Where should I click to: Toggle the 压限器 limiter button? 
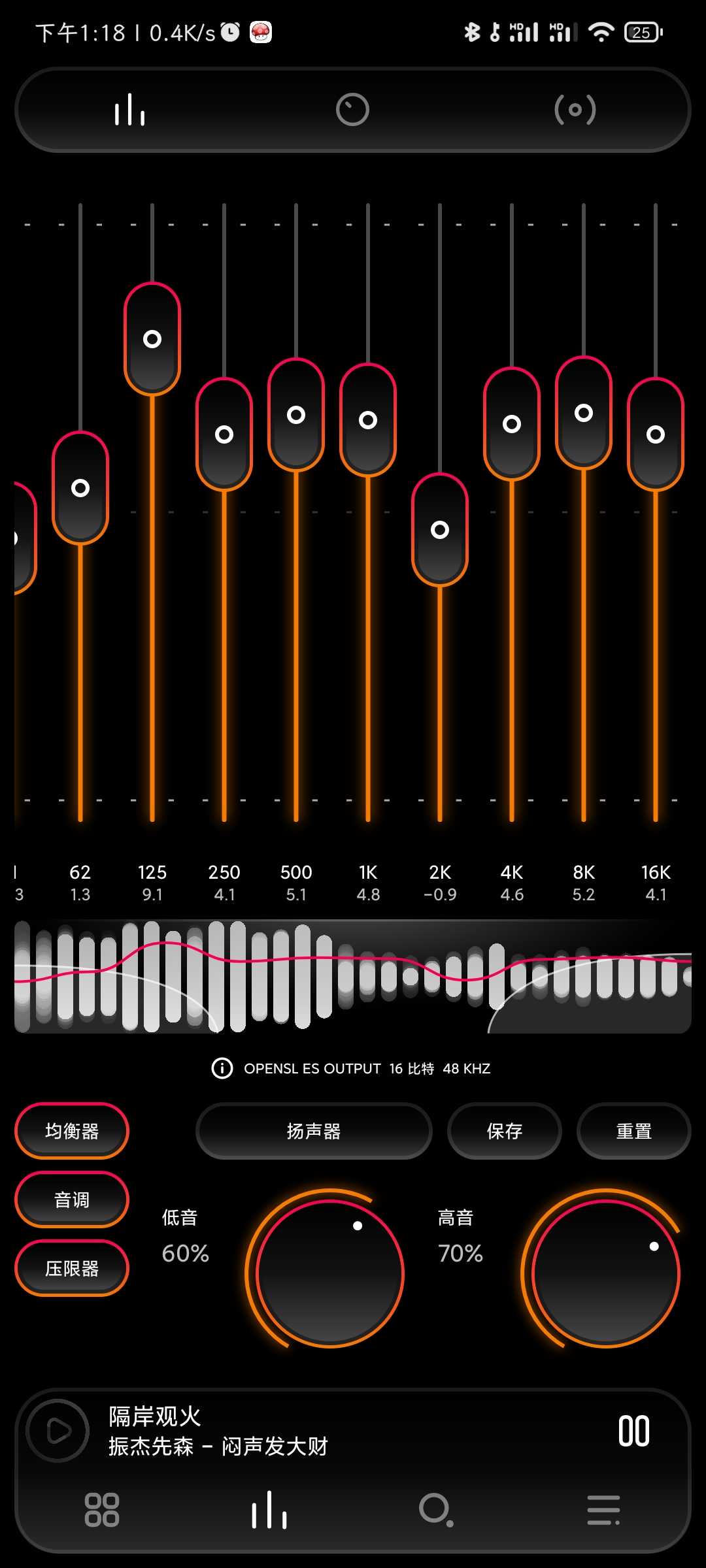coord(72,1268)
